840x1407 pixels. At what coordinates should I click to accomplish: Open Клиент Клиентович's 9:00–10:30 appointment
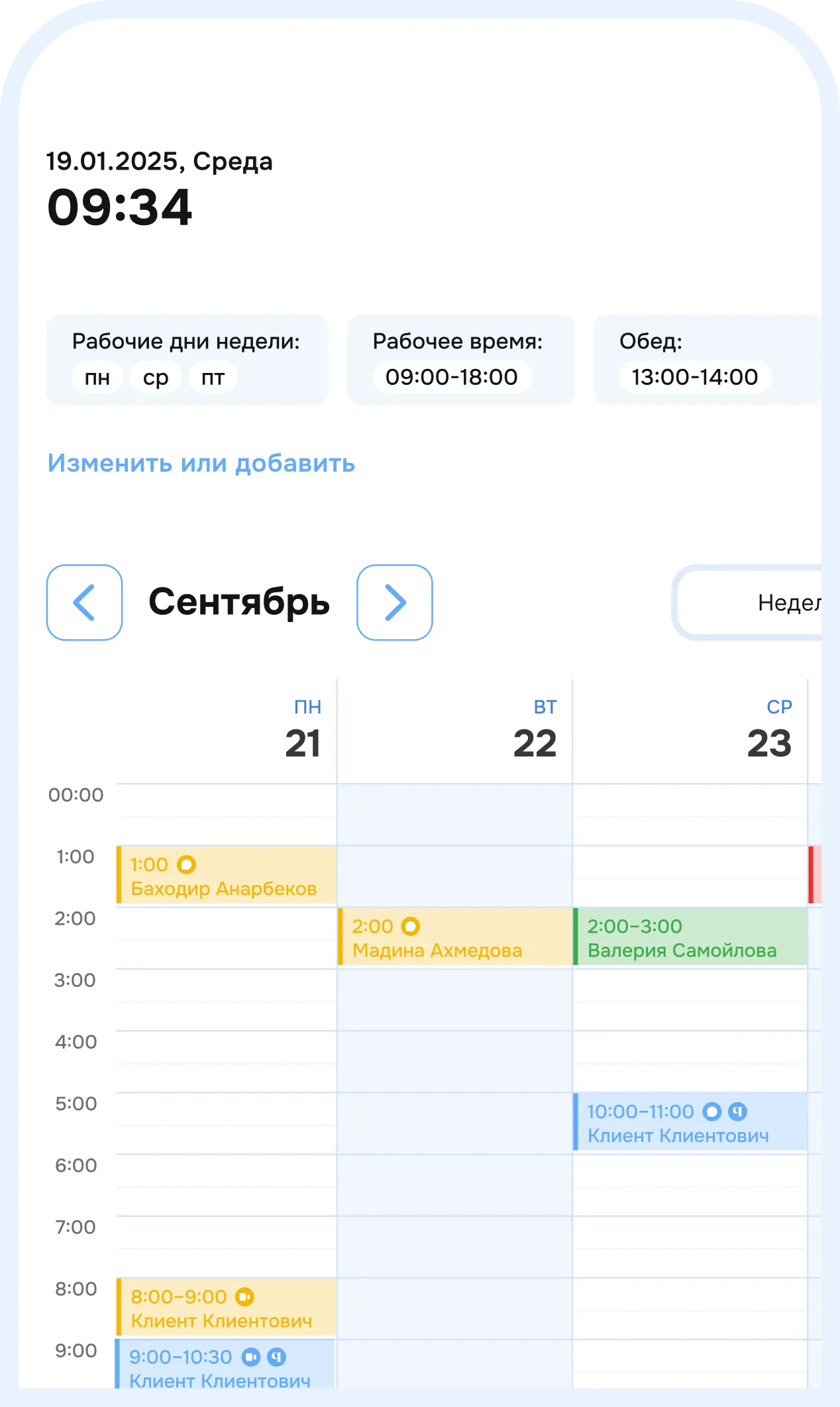(x=225, y=1365)
